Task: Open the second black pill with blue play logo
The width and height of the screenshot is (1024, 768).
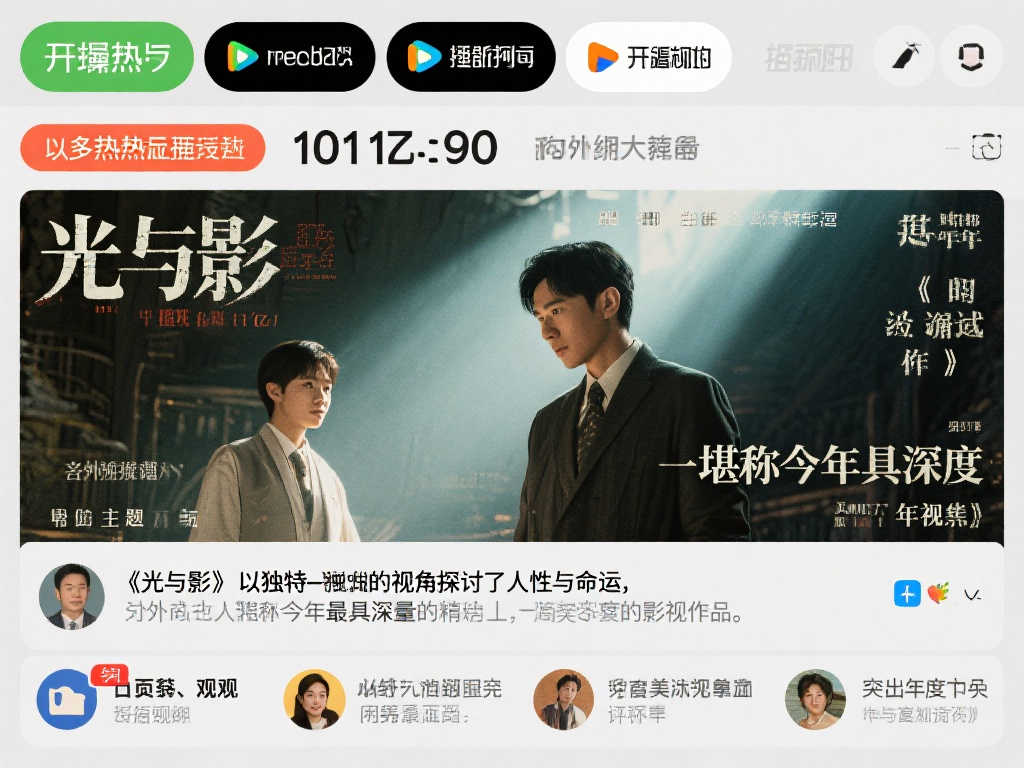Action: (470, 57)
